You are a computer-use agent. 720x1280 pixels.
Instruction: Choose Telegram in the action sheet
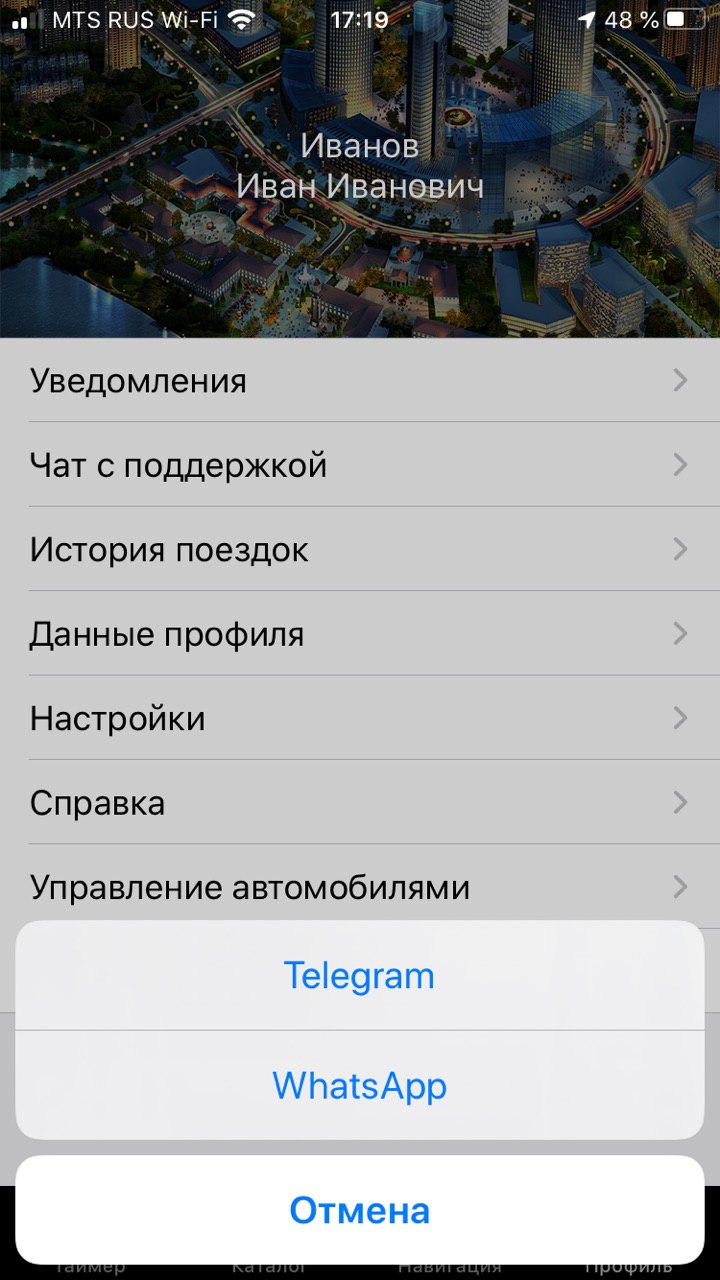[360, 975]
